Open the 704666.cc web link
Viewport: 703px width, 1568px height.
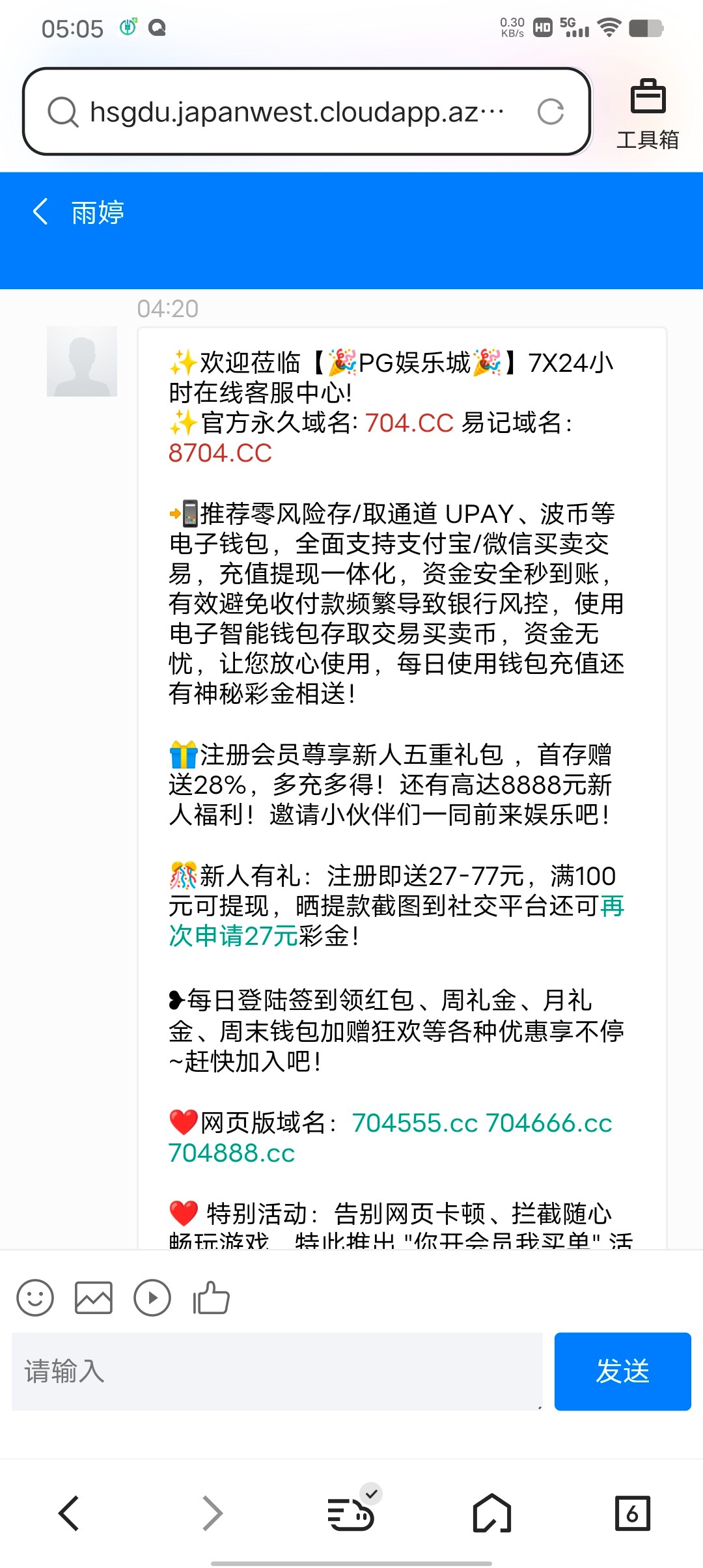[x=549, y=1123]
